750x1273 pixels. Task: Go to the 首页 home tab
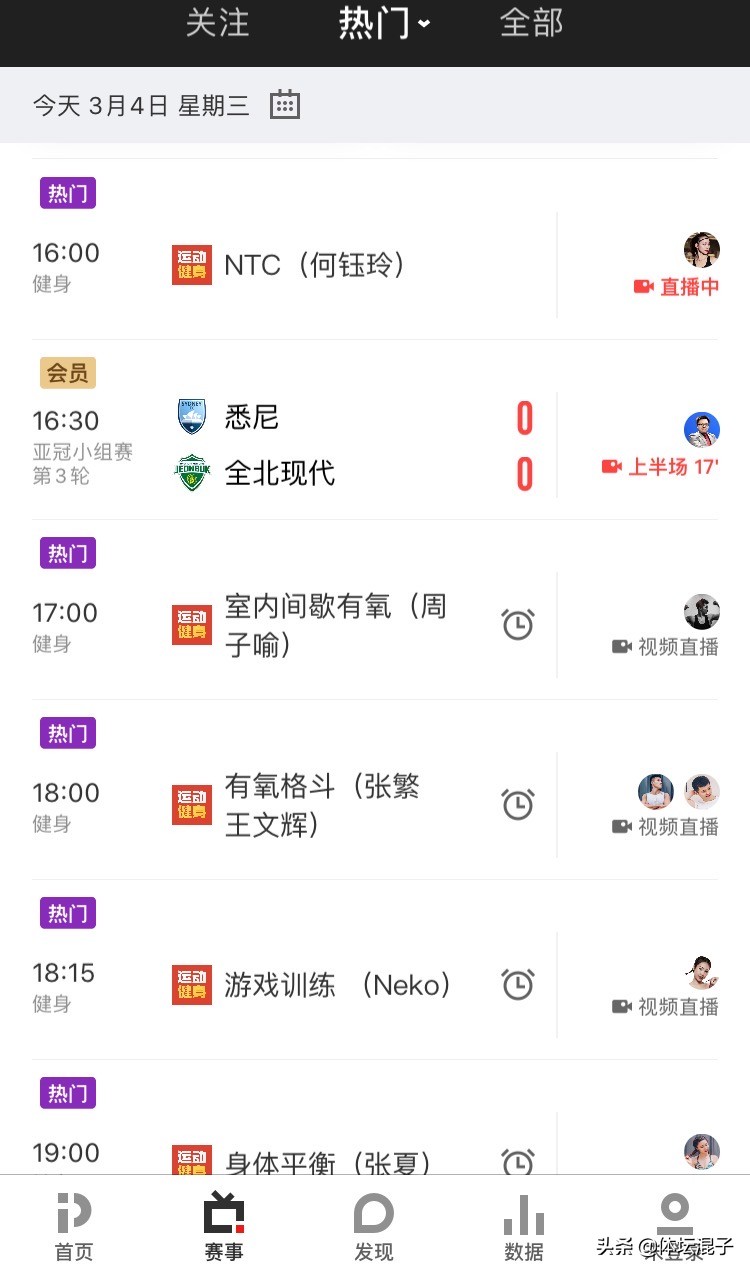(x=74, y=1226)
